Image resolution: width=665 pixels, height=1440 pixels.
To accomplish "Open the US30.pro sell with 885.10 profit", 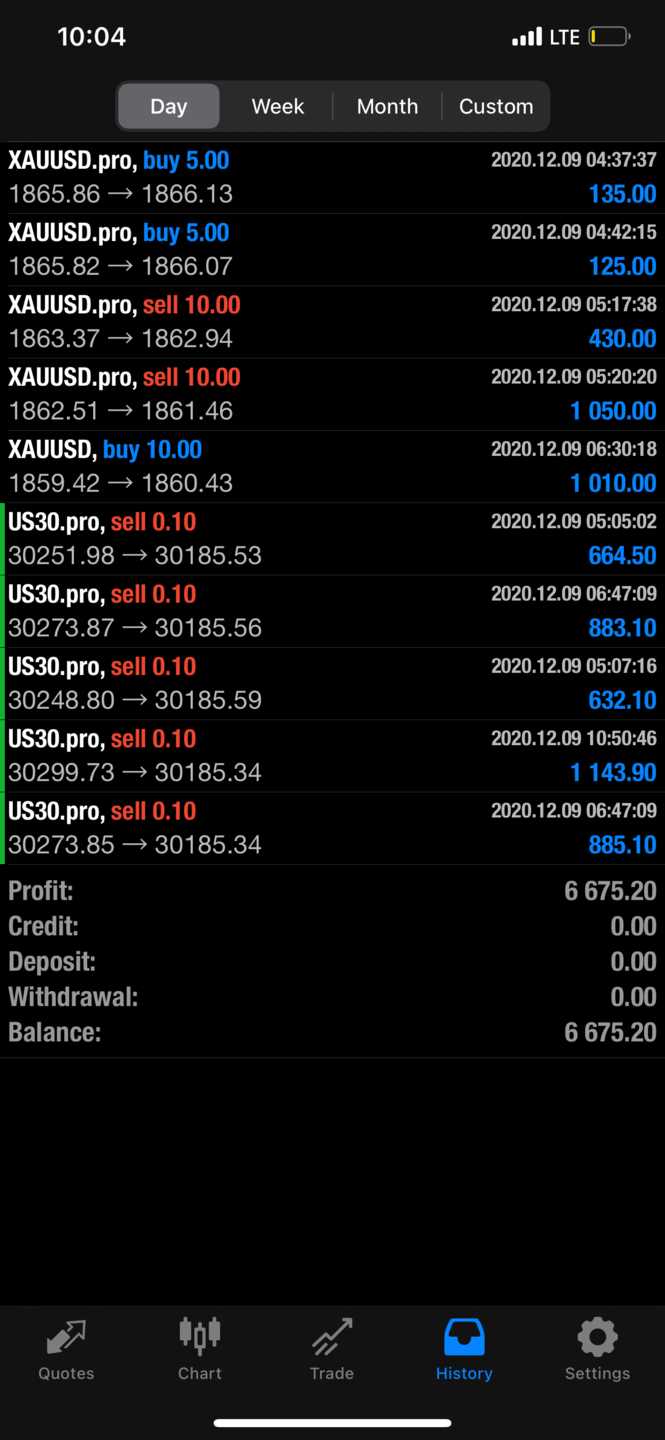I will tap(332, 828).
